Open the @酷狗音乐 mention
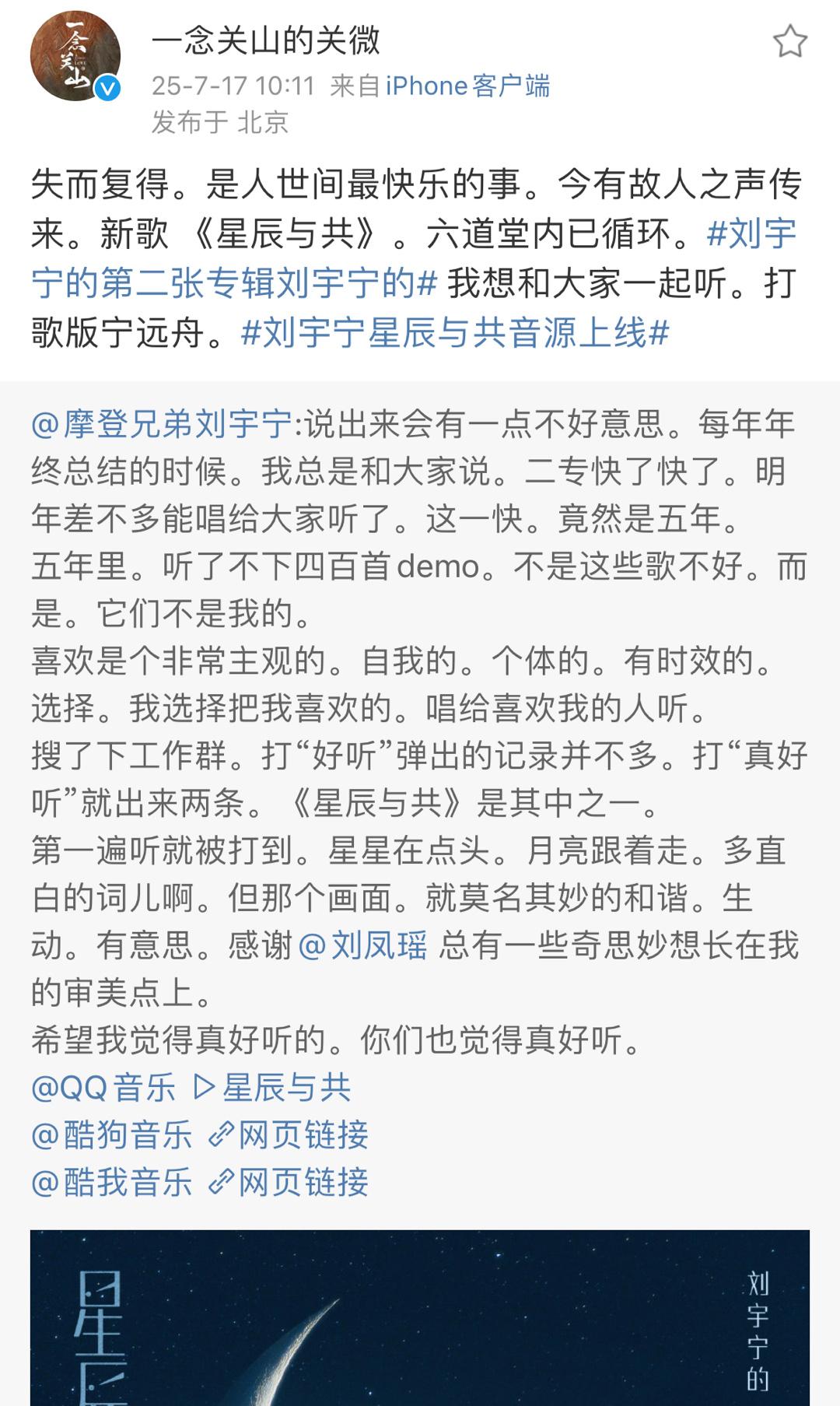The image size is (840, 1406). click(112, 1134)
